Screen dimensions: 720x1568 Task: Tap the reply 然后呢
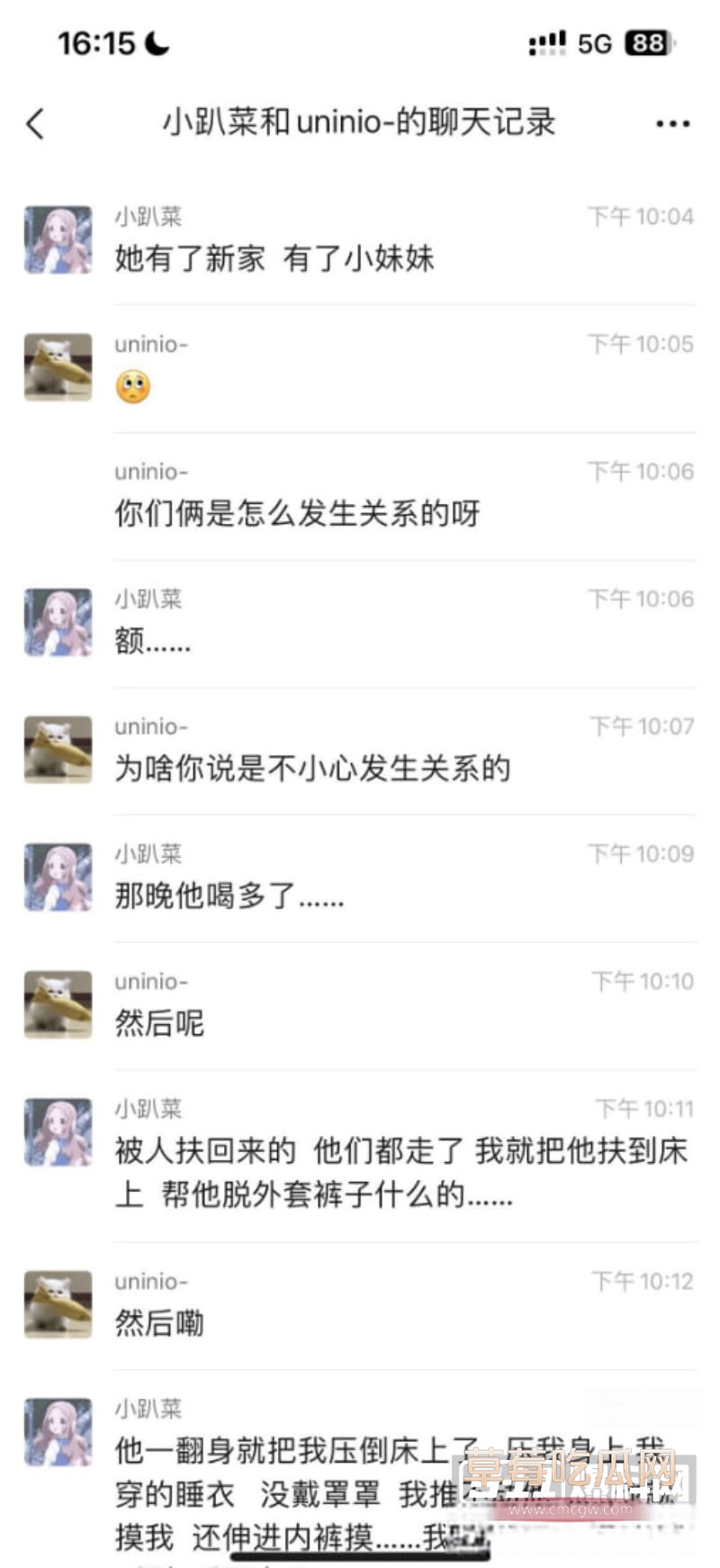(157, 1023)
